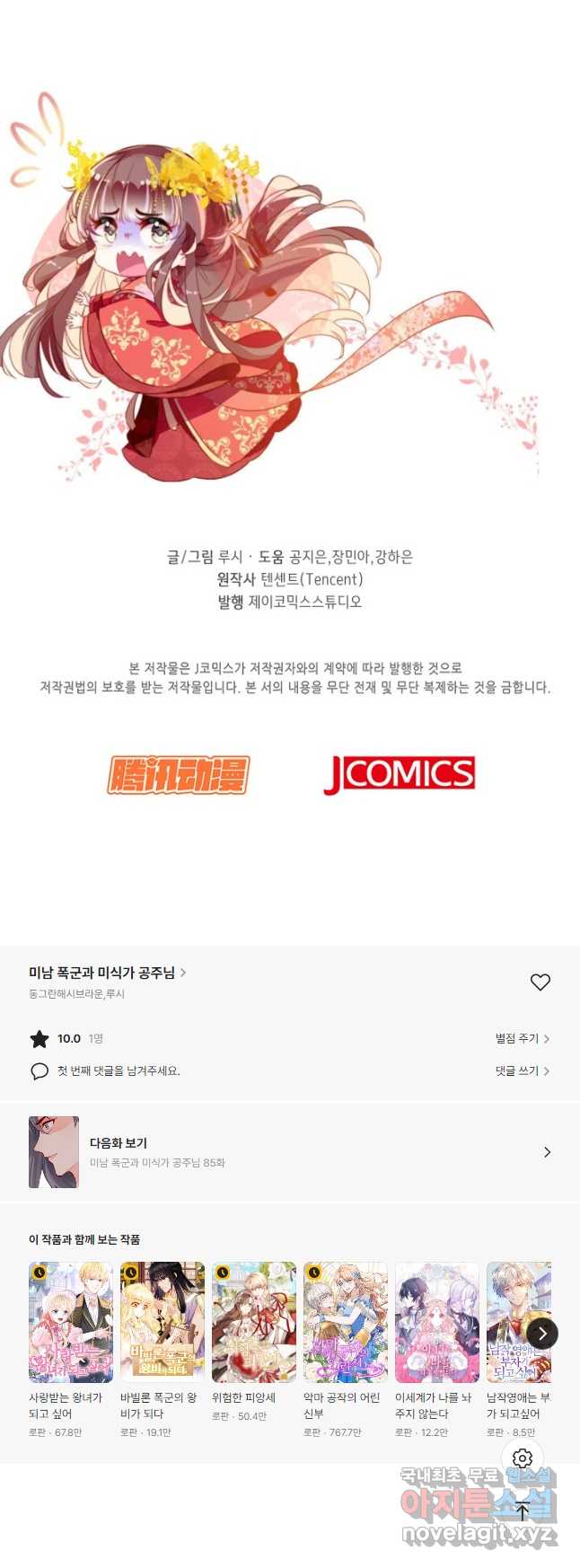Open the 이세계가 나를 놔주지 않는다 card
Screen dimensions: 580x1568
436,1322
